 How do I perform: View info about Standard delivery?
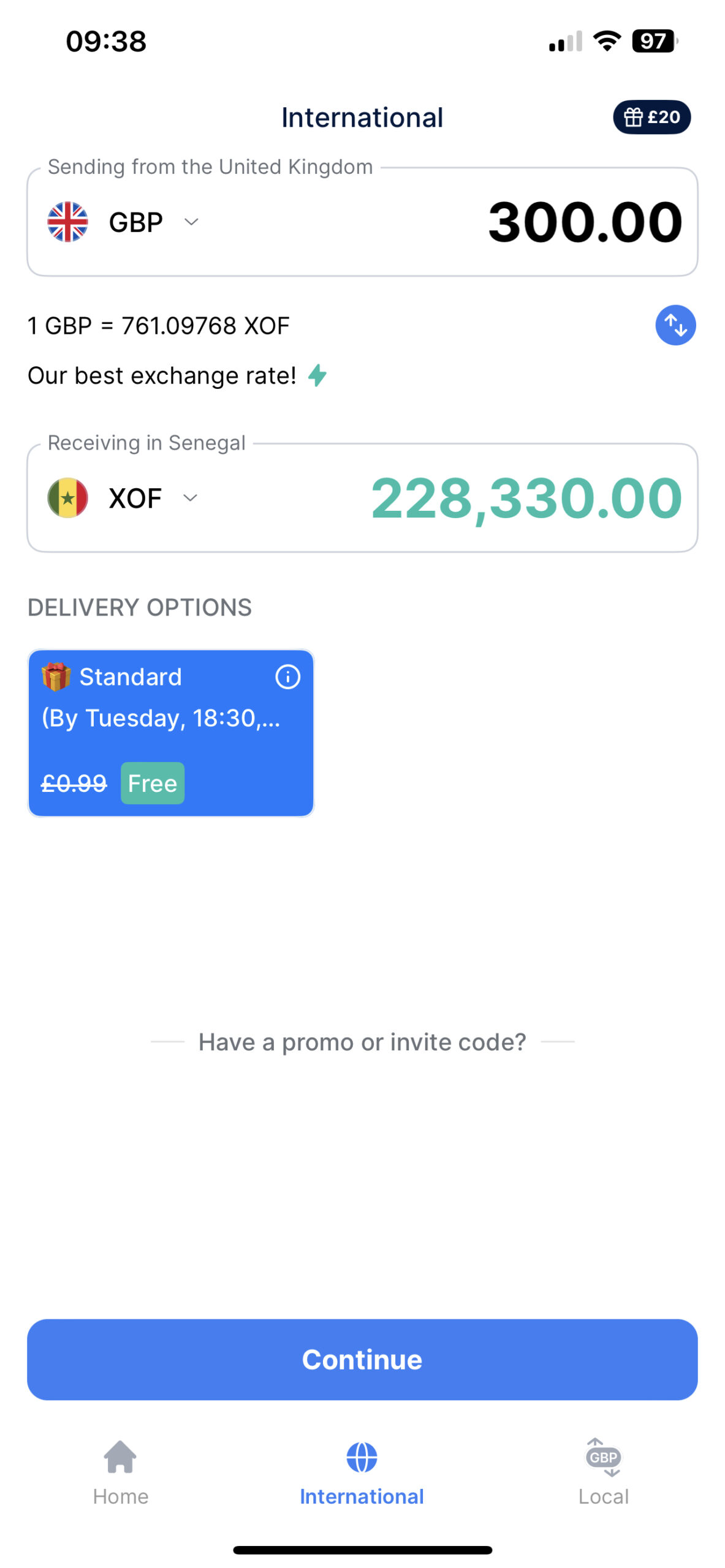click(x=287, y=677)
